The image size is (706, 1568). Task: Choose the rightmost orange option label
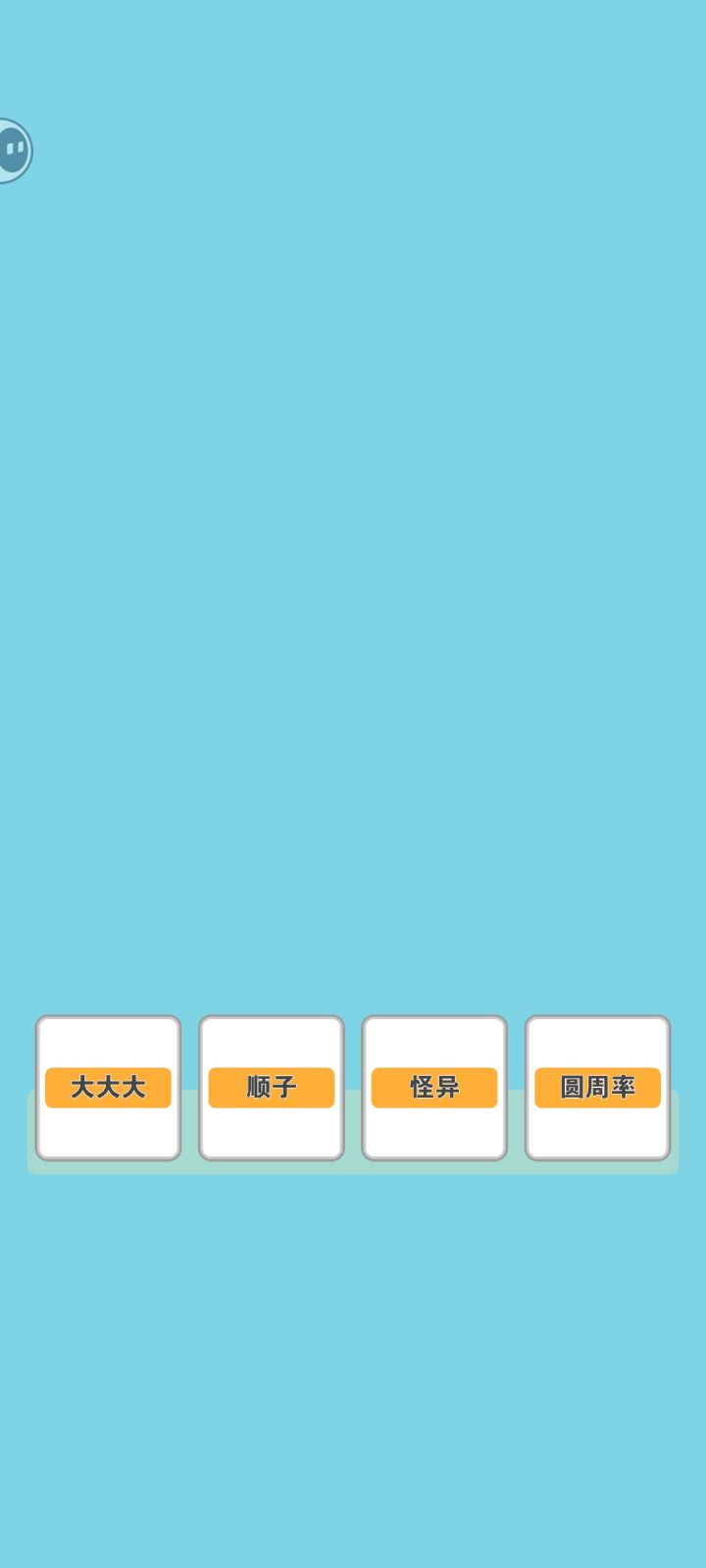coord(597,1088)
